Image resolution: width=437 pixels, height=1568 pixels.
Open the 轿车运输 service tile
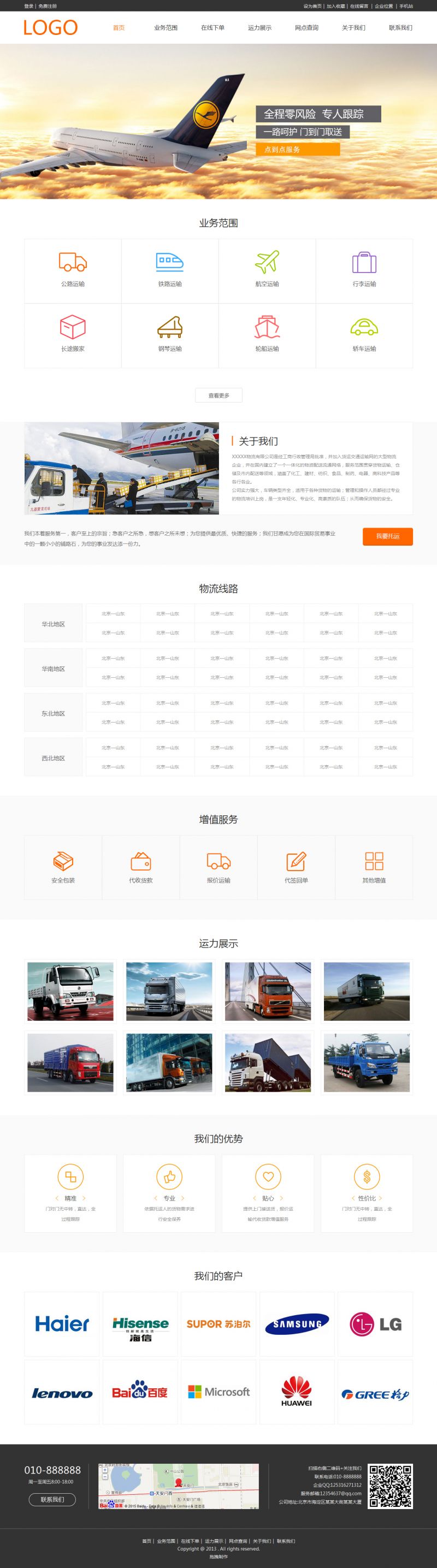pos(364,335)
